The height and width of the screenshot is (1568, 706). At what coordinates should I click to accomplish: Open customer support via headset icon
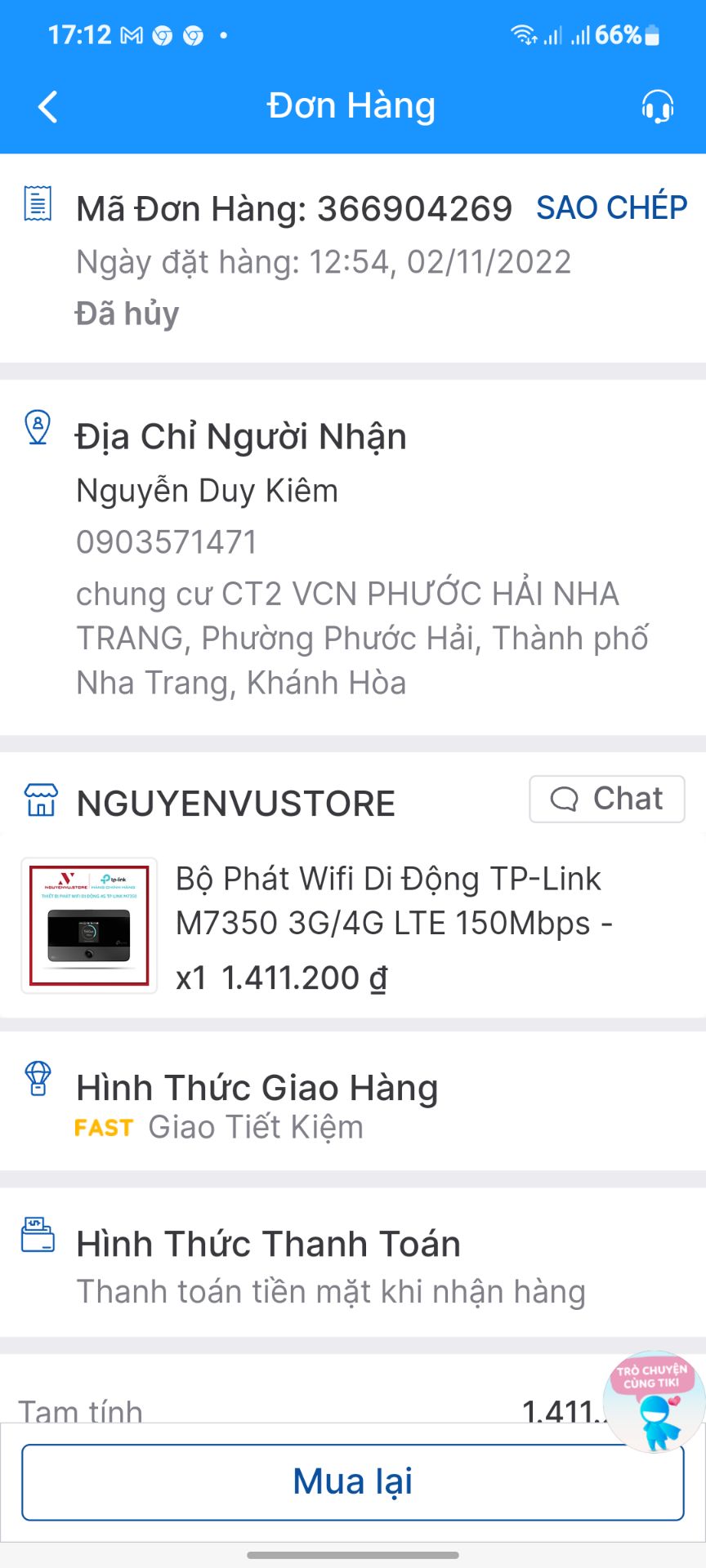click(x=659, y=105)
